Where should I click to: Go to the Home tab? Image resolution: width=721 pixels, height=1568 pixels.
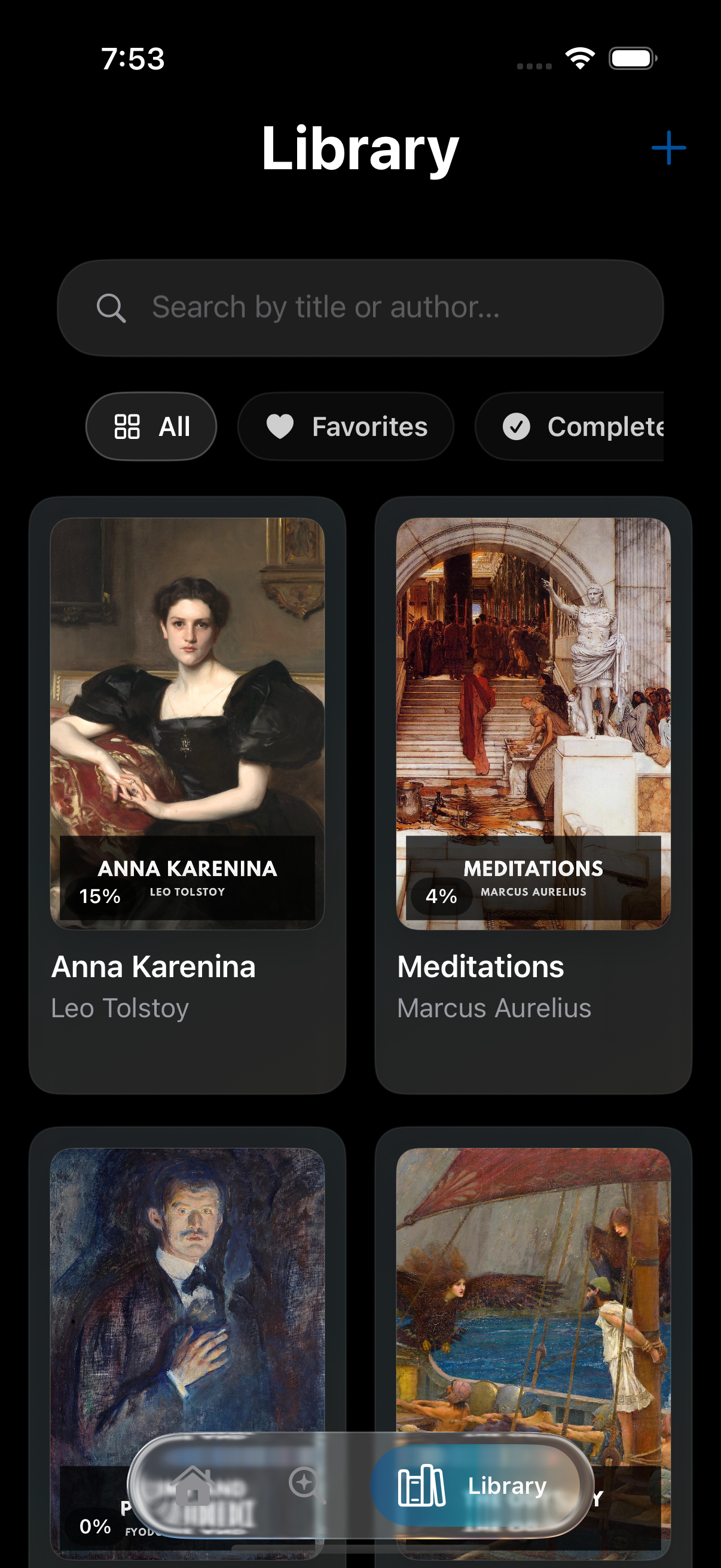(x=193, y=1485)
